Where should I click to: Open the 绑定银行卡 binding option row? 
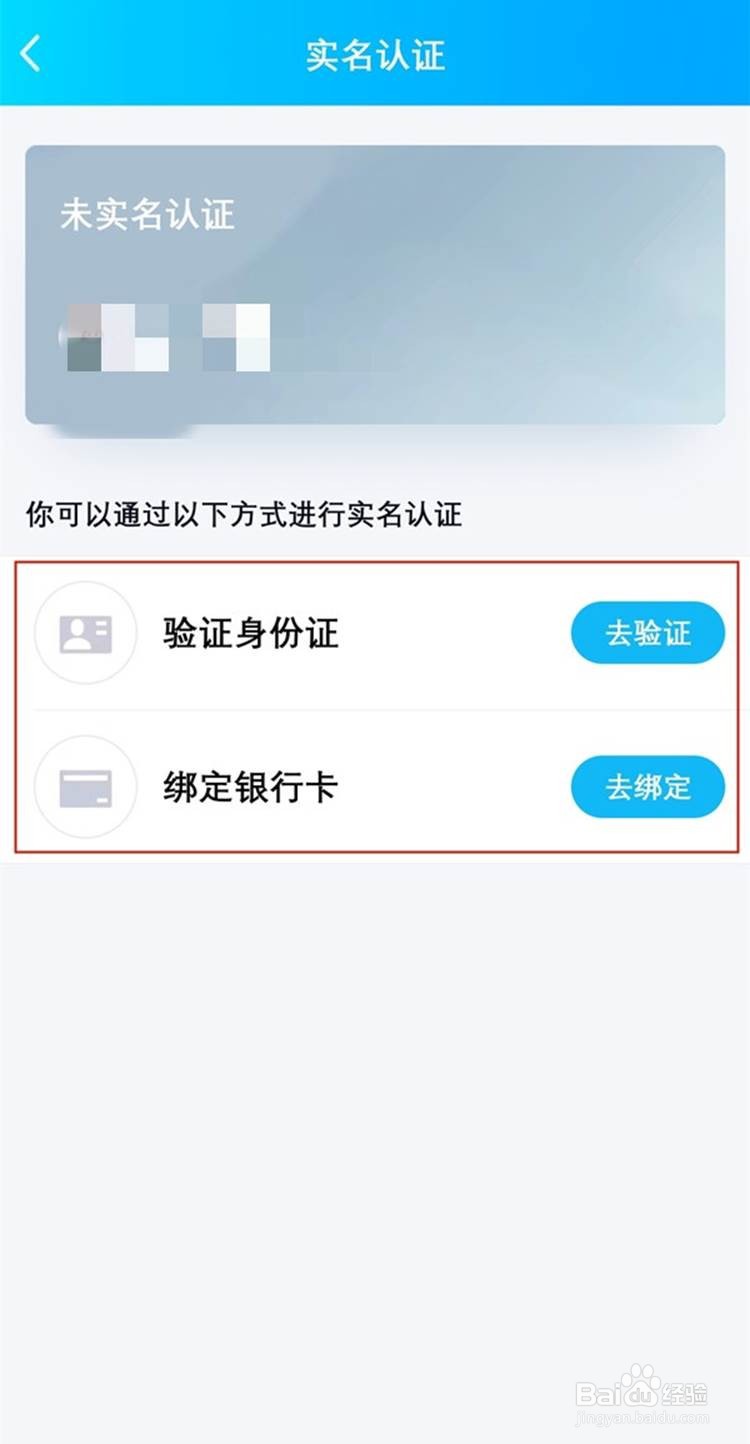[x=375, y=787]
